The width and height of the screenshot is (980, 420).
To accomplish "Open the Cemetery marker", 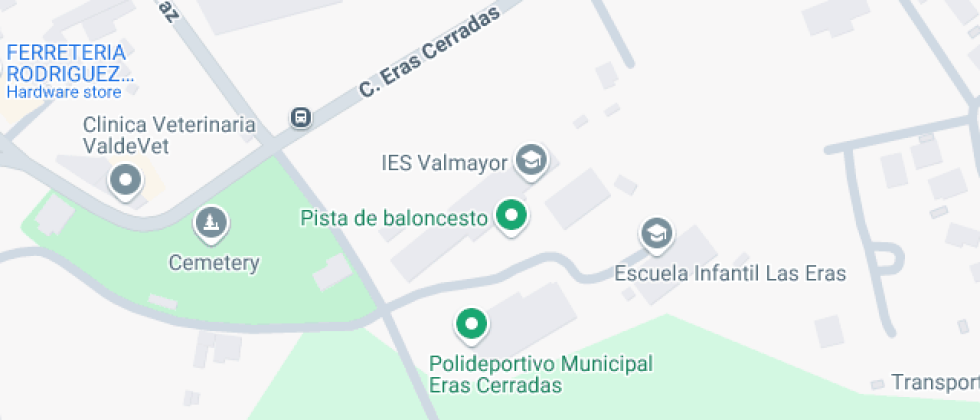I will pyautogui.click(x=211, y=223).
